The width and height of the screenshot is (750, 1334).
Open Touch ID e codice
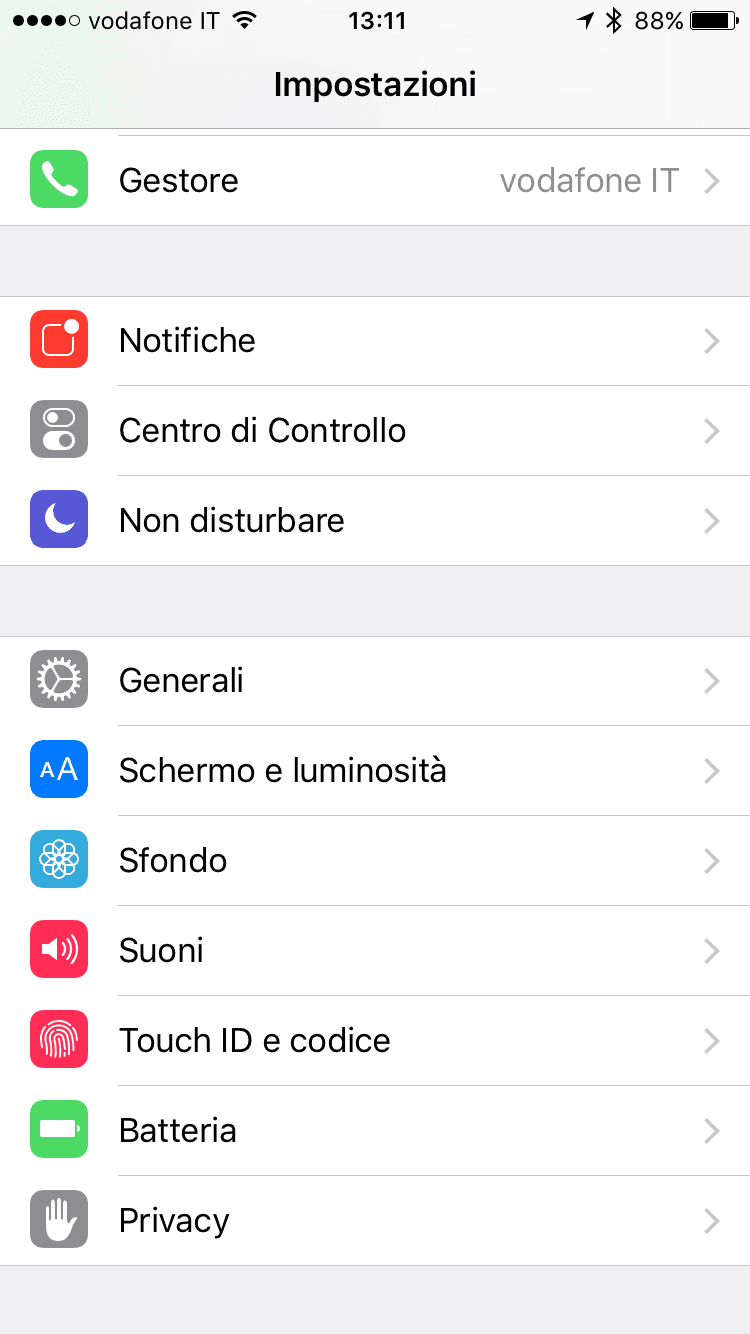[375, 1041]
